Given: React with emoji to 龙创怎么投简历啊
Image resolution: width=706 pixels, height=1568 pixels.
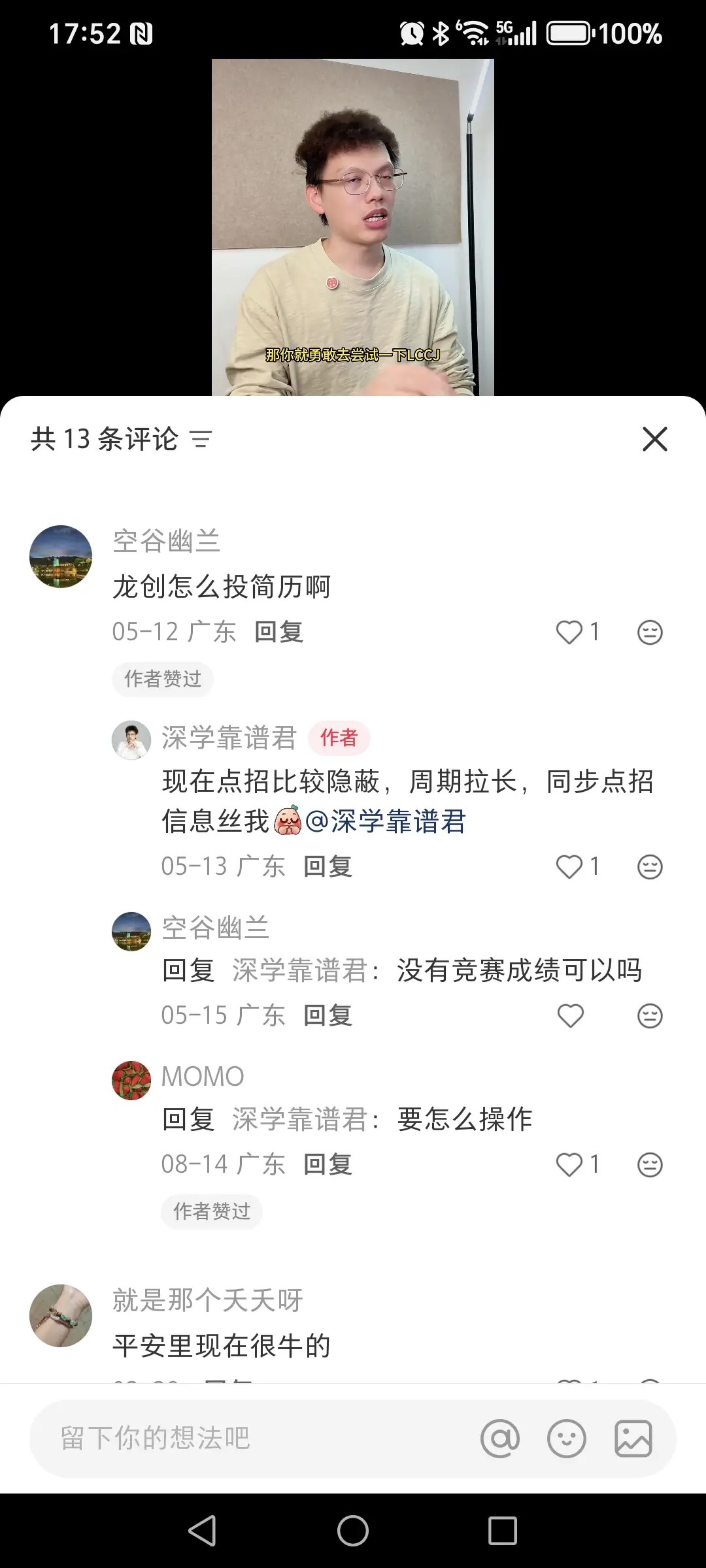Looking at the screenshot, I should click(650, 632).
